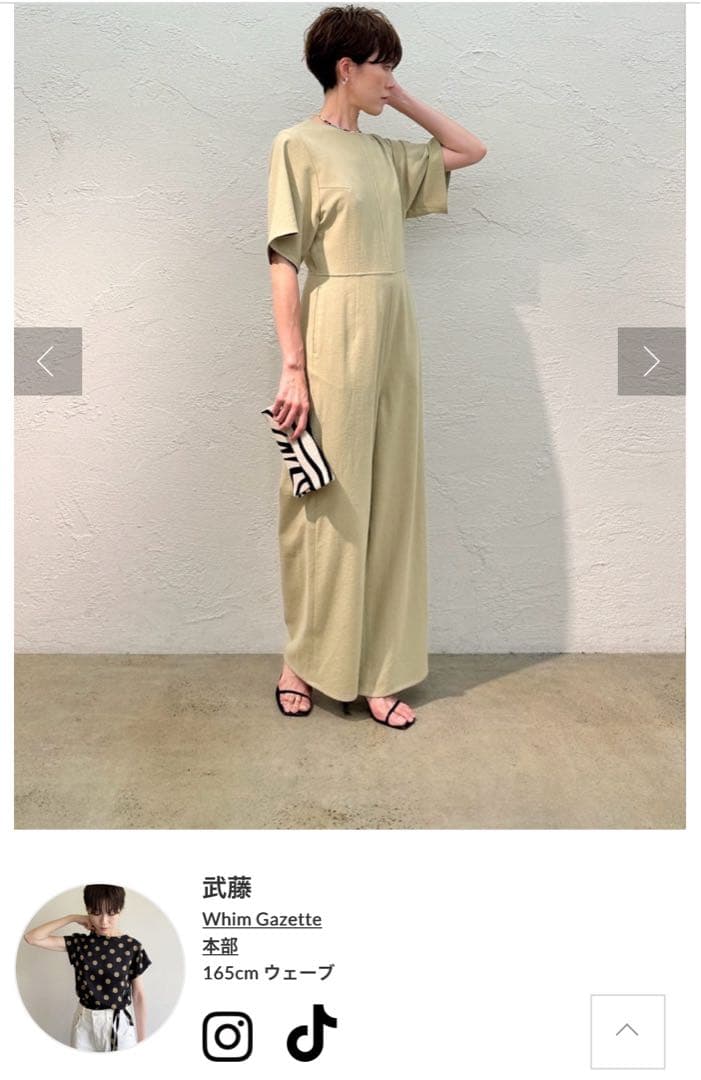Show the previous photo in the carousel
701x1080 pixels.
coord(47,361)
